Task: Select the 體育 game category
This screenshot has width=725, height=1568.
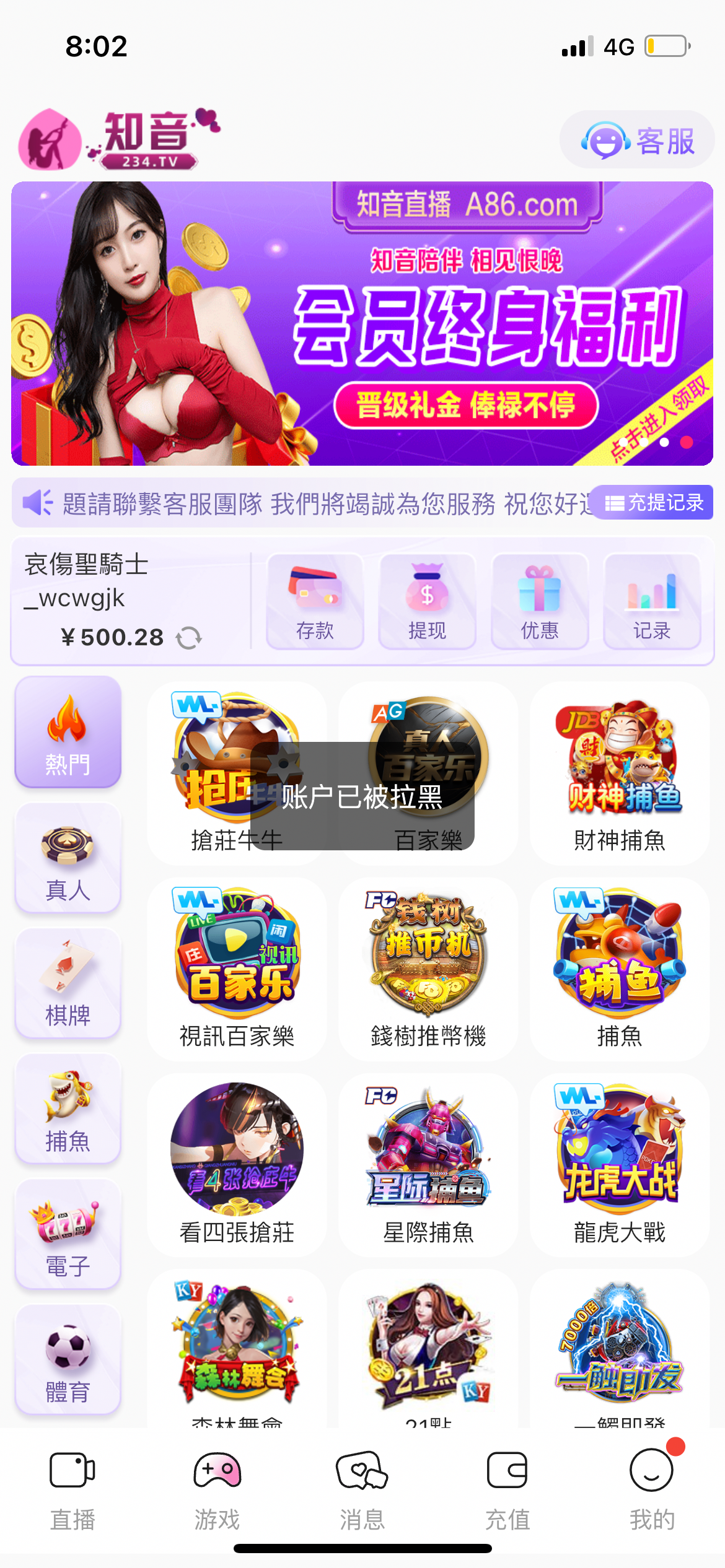Action: click(x=68, y=1360)
